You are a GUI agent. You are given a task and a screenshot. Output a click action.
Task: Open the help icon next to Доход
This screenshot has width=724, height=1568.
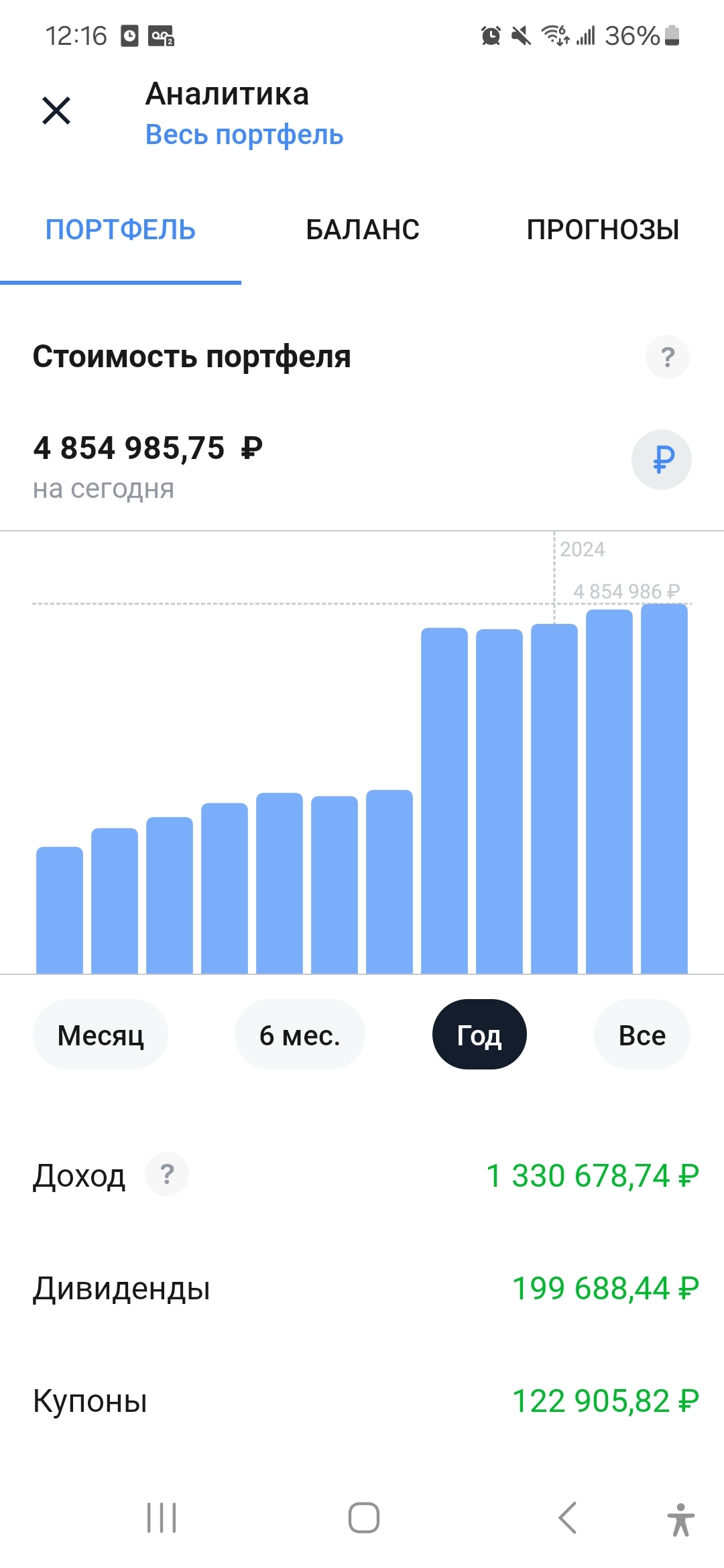(167, 1174)
